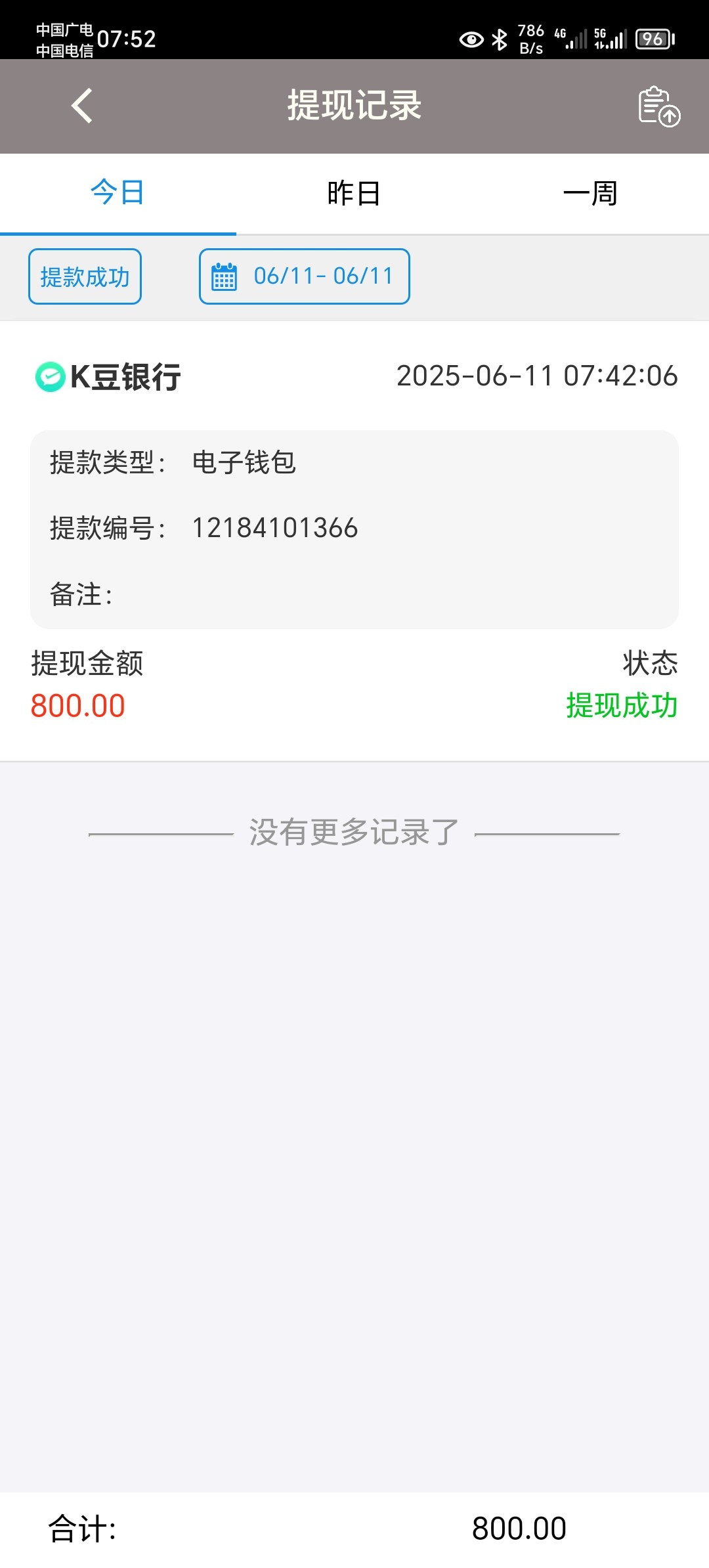Switch to the 一周 tab
Screen dimensions: 709x1568
(x=590, y=194)
